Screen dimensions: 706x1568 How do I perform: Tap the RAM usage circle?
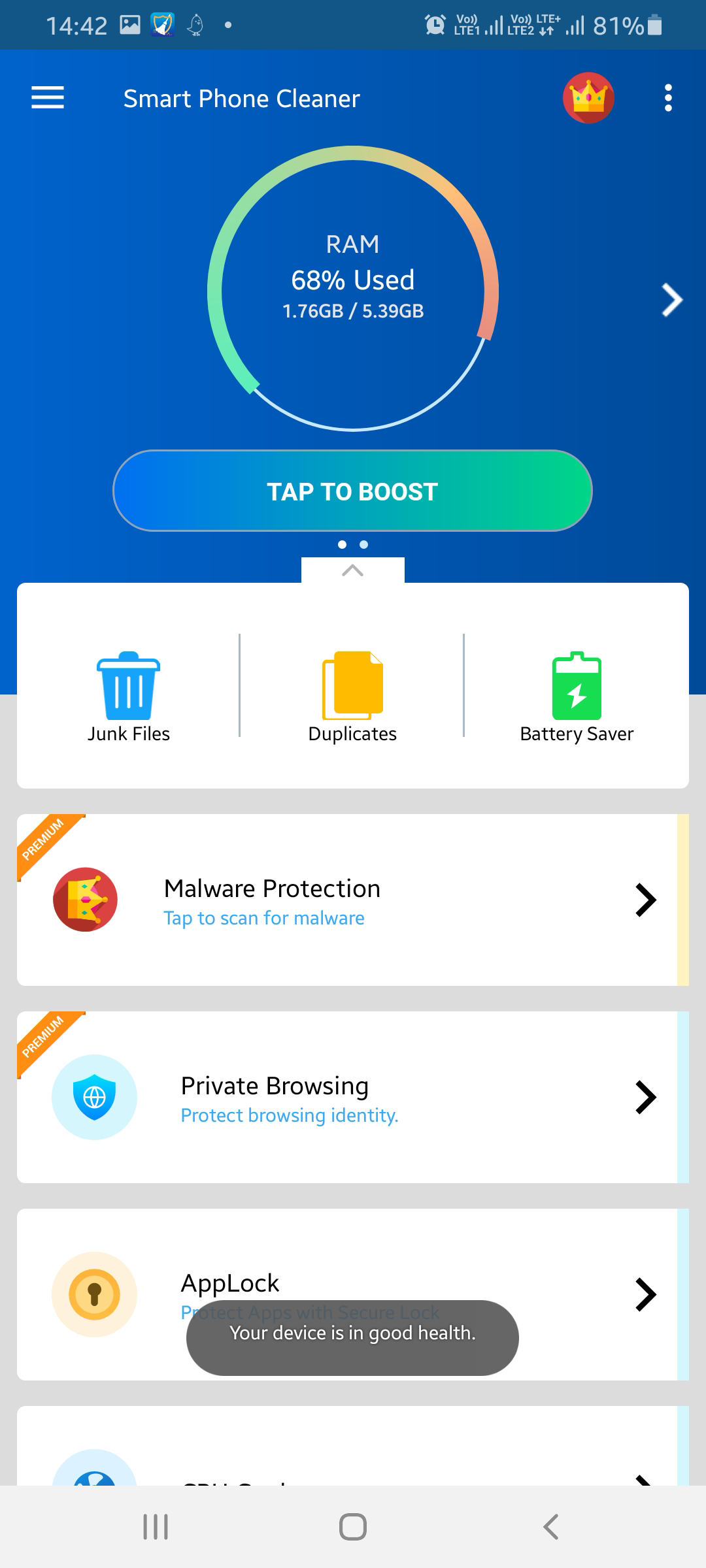click(x=352, y=287)
